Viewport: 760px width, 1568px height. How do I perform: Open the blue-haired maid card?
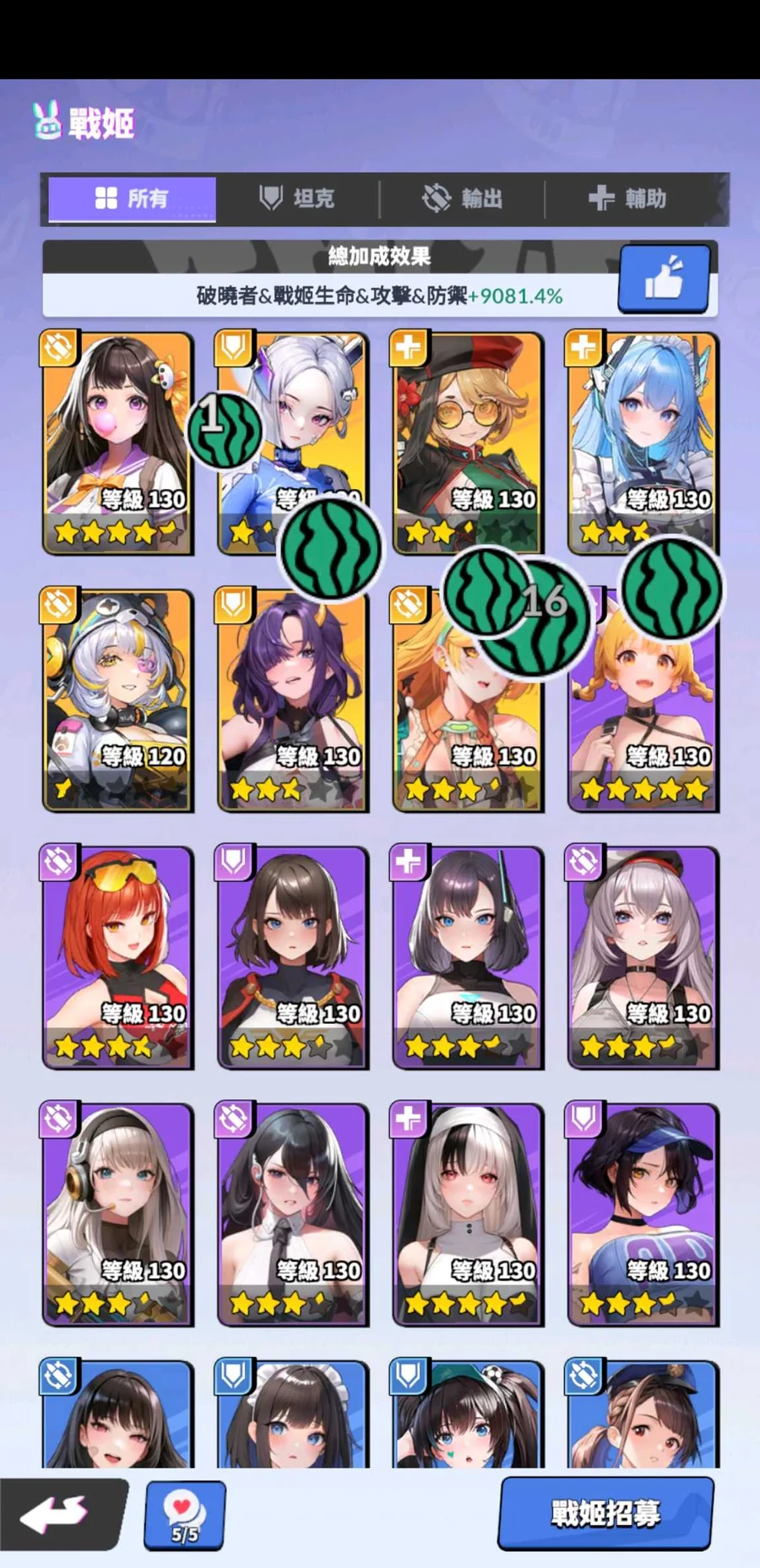tap(642, 443)
